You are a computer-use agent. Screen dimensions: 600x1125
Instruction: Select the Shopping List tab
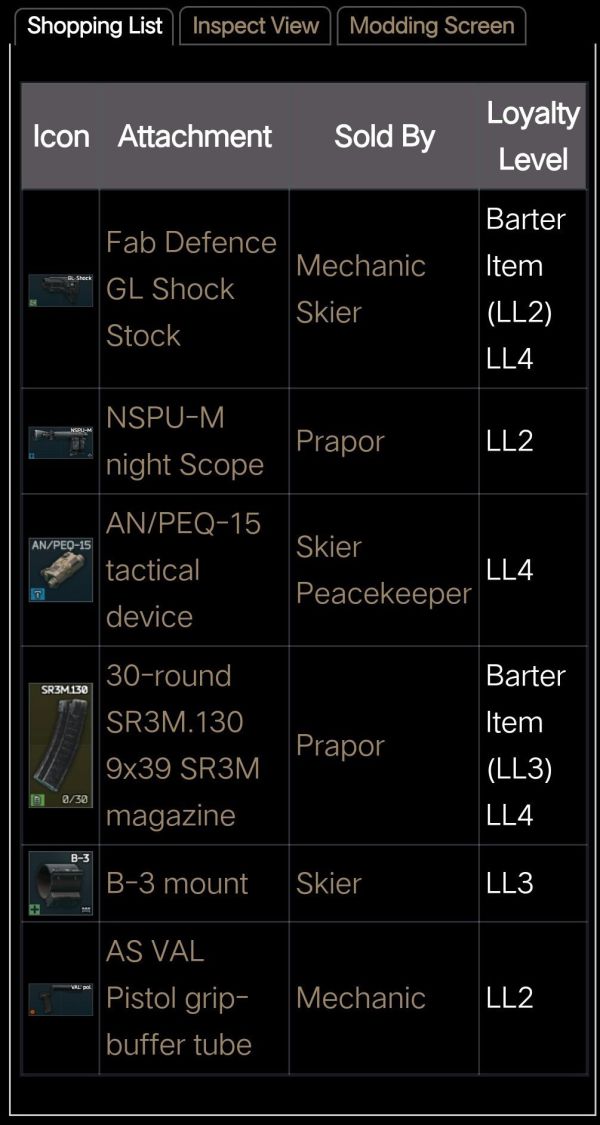(x=95, y=26)
